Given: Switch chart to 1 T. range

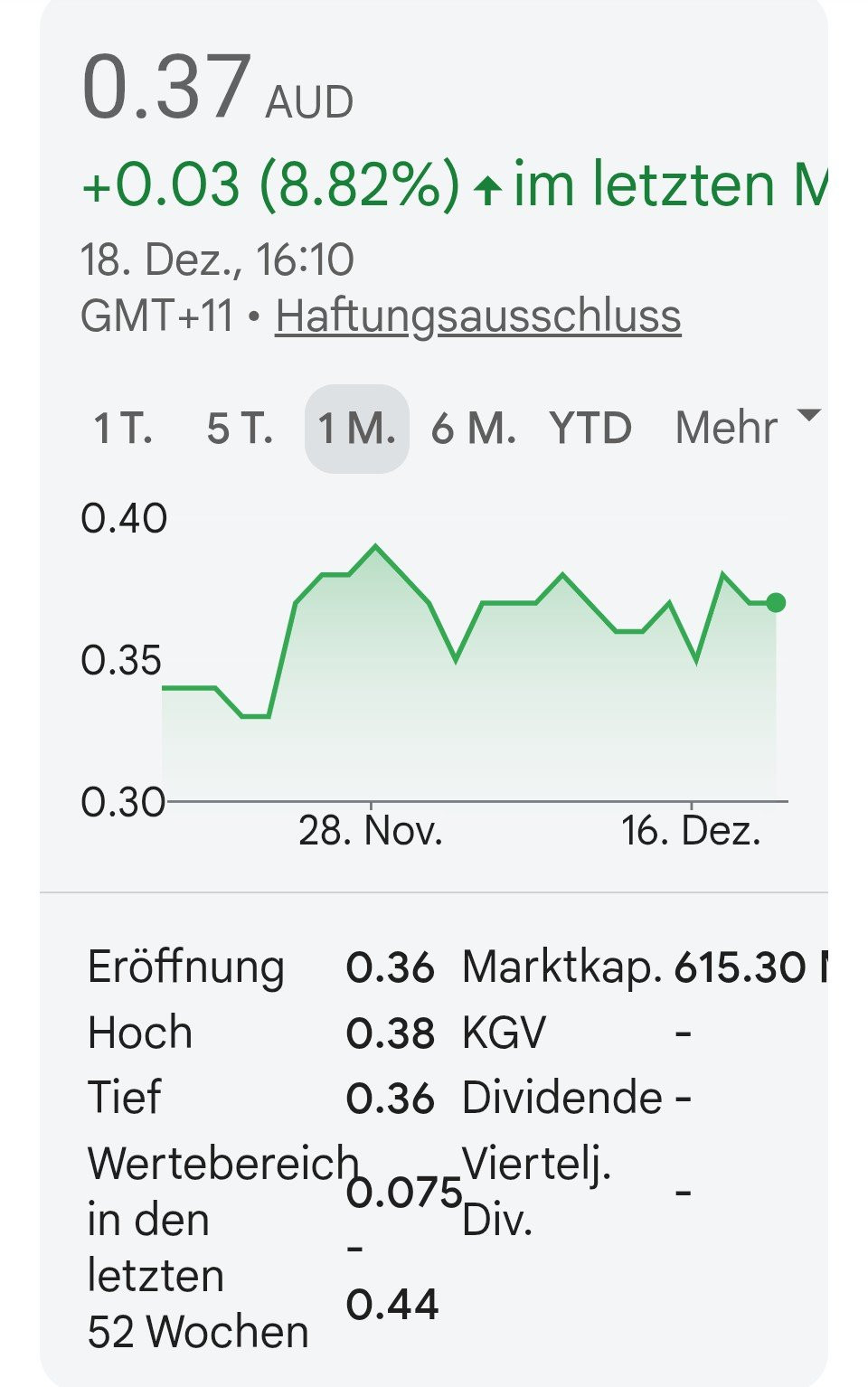Looking at the screenshot, I should pos(123,429).
